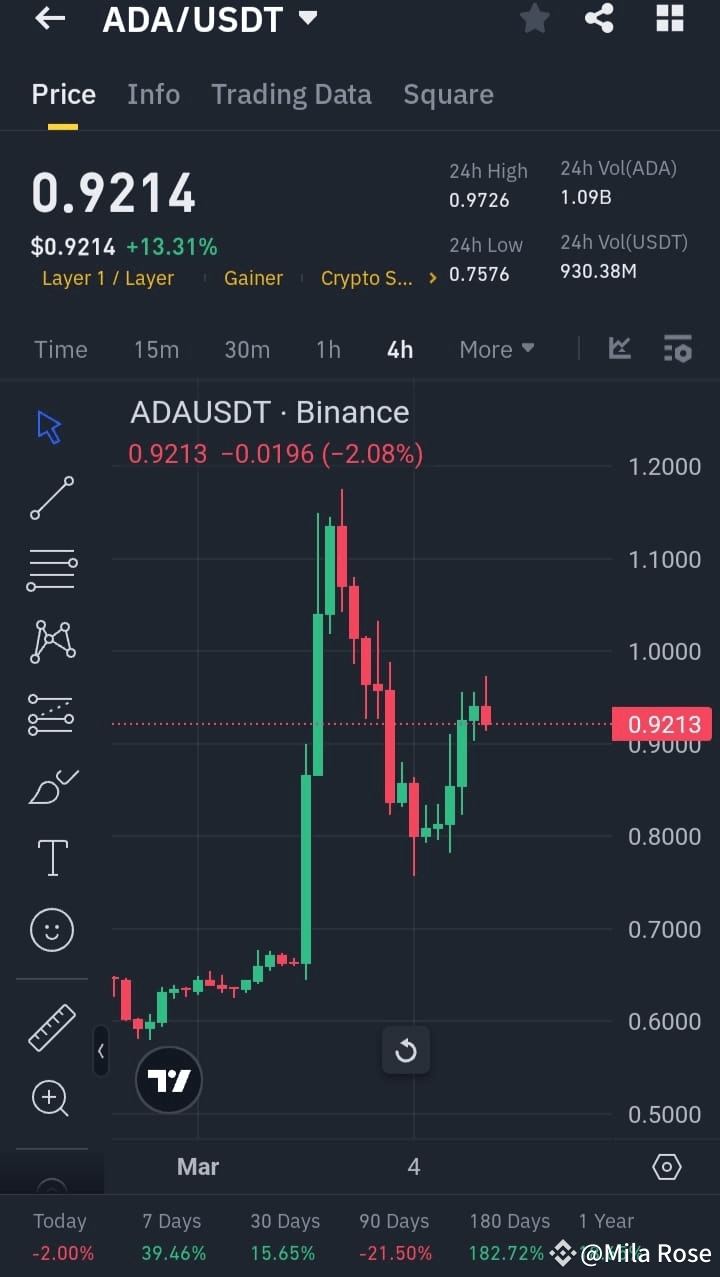Viewport: 720px width, 1277px height.
Task: Select the measure ruler tool
Action: pyautogui.click(x=51, y=1026)
